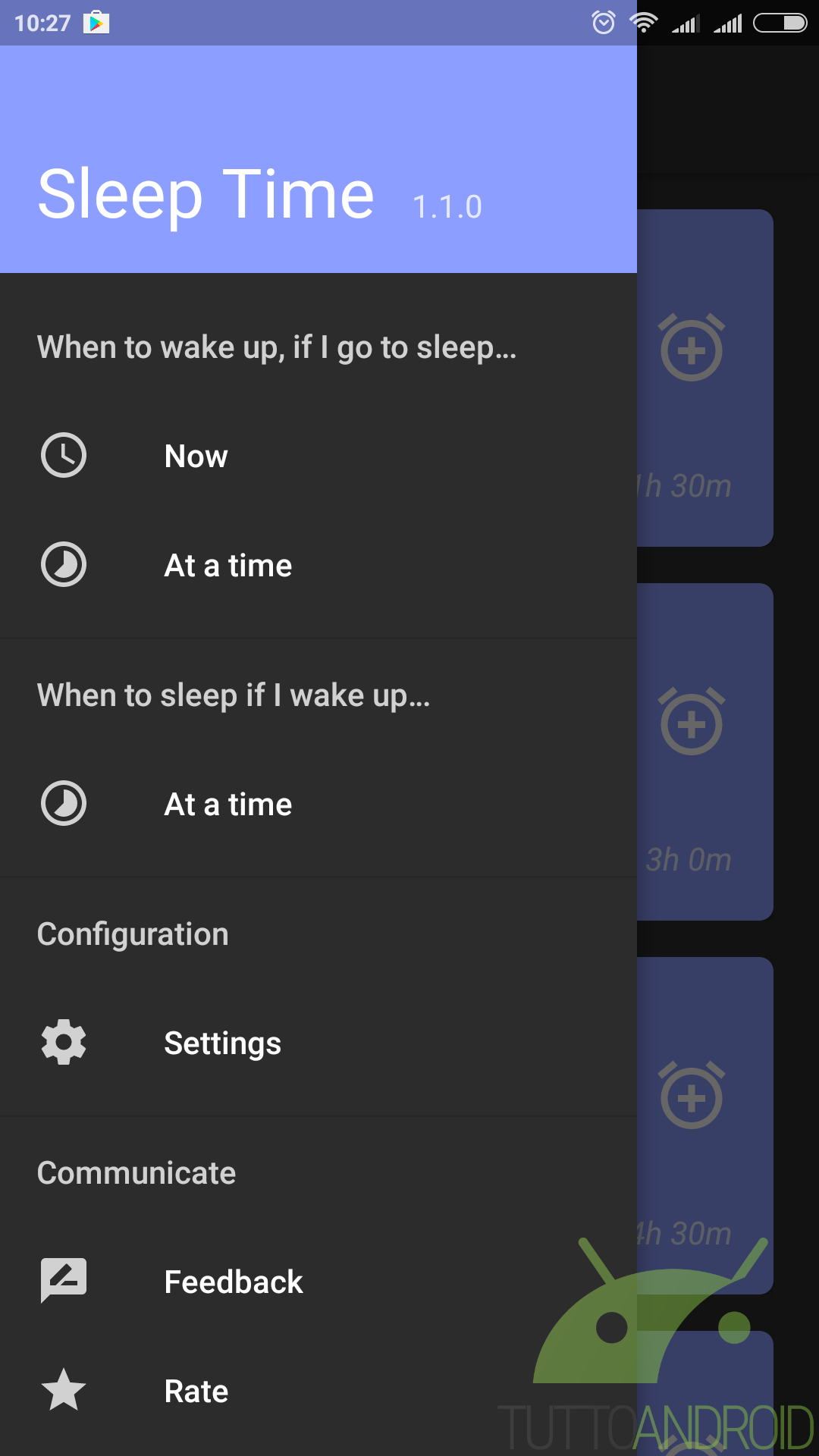Image resolution: width=819 pixels, height=1456 pixels.
Task: Open At a time under go to sleep
Action: coord(318,565)
